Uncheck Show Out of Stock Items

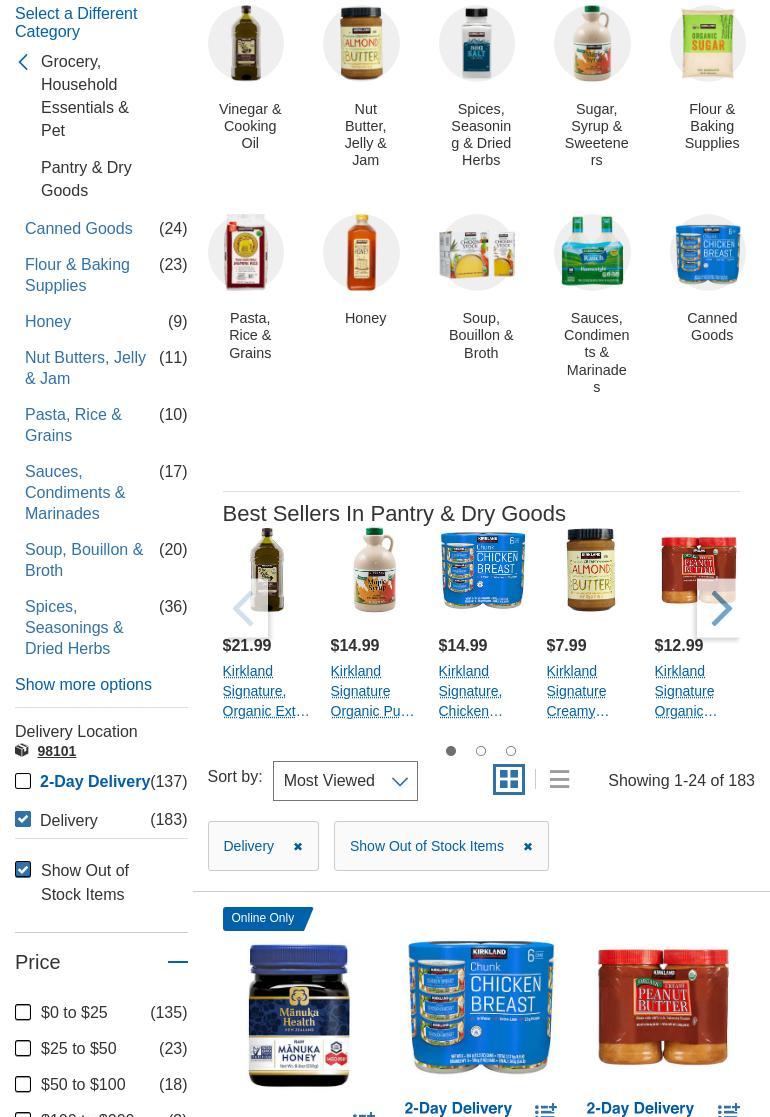click(x=23, y=870)
